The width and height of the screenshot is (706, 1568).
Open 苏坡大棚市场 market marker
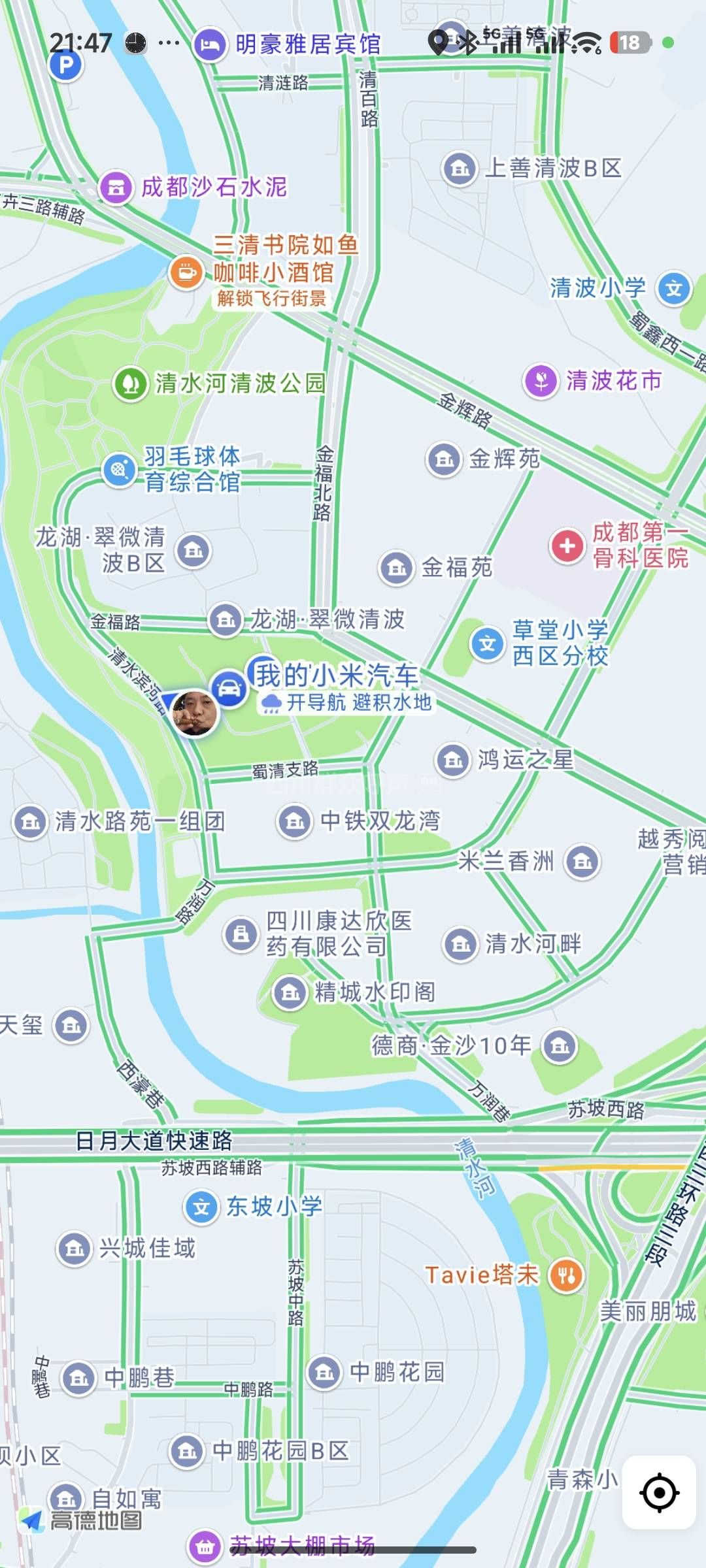tap(205, 1546)
